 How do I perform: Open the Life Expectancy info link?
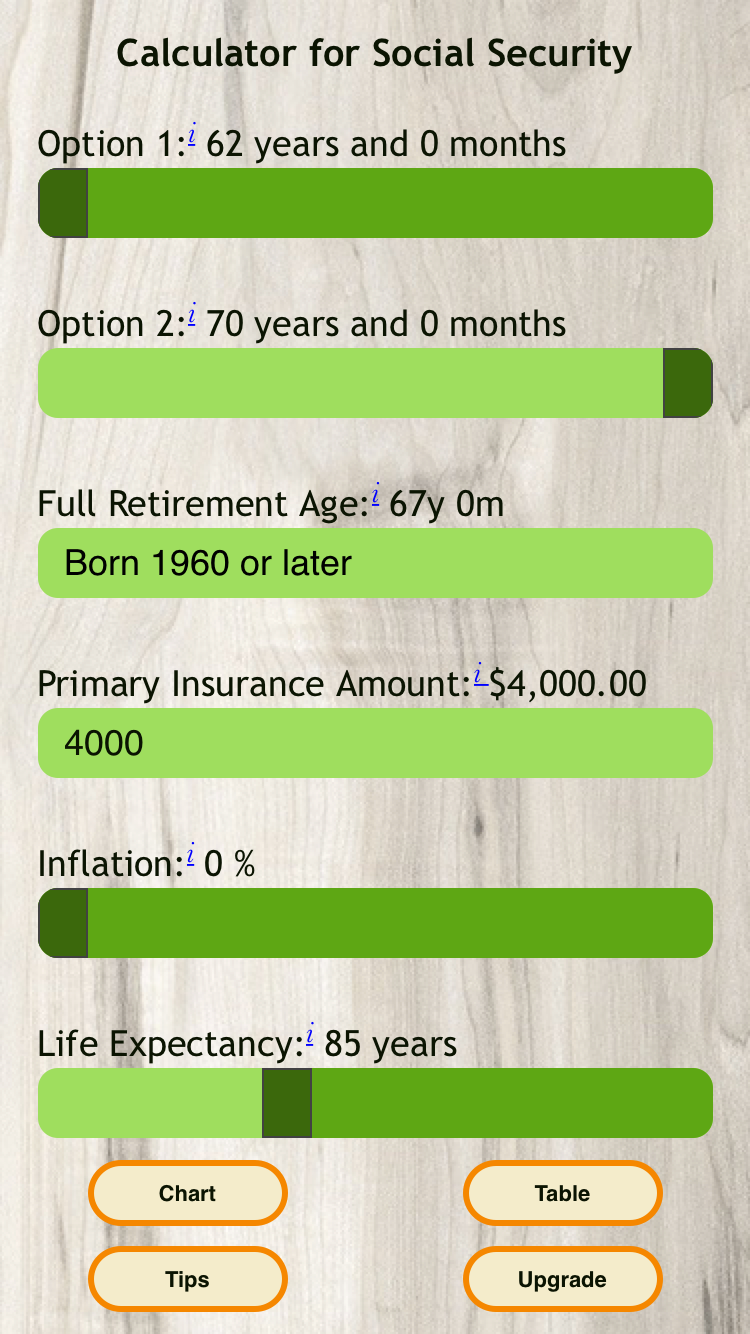pos(310,1039)
